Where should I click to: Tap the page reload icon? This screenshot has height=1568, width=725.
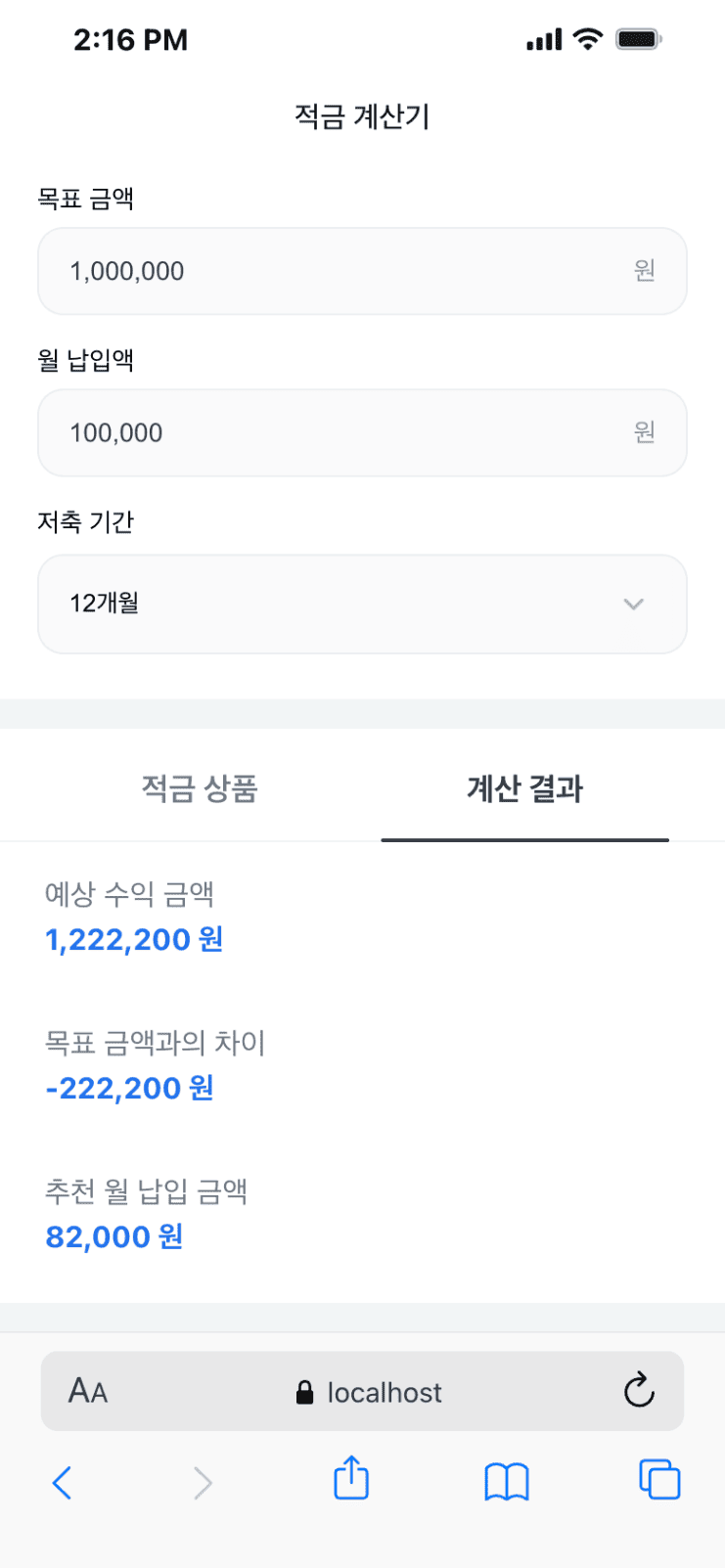pos(639,1391)
